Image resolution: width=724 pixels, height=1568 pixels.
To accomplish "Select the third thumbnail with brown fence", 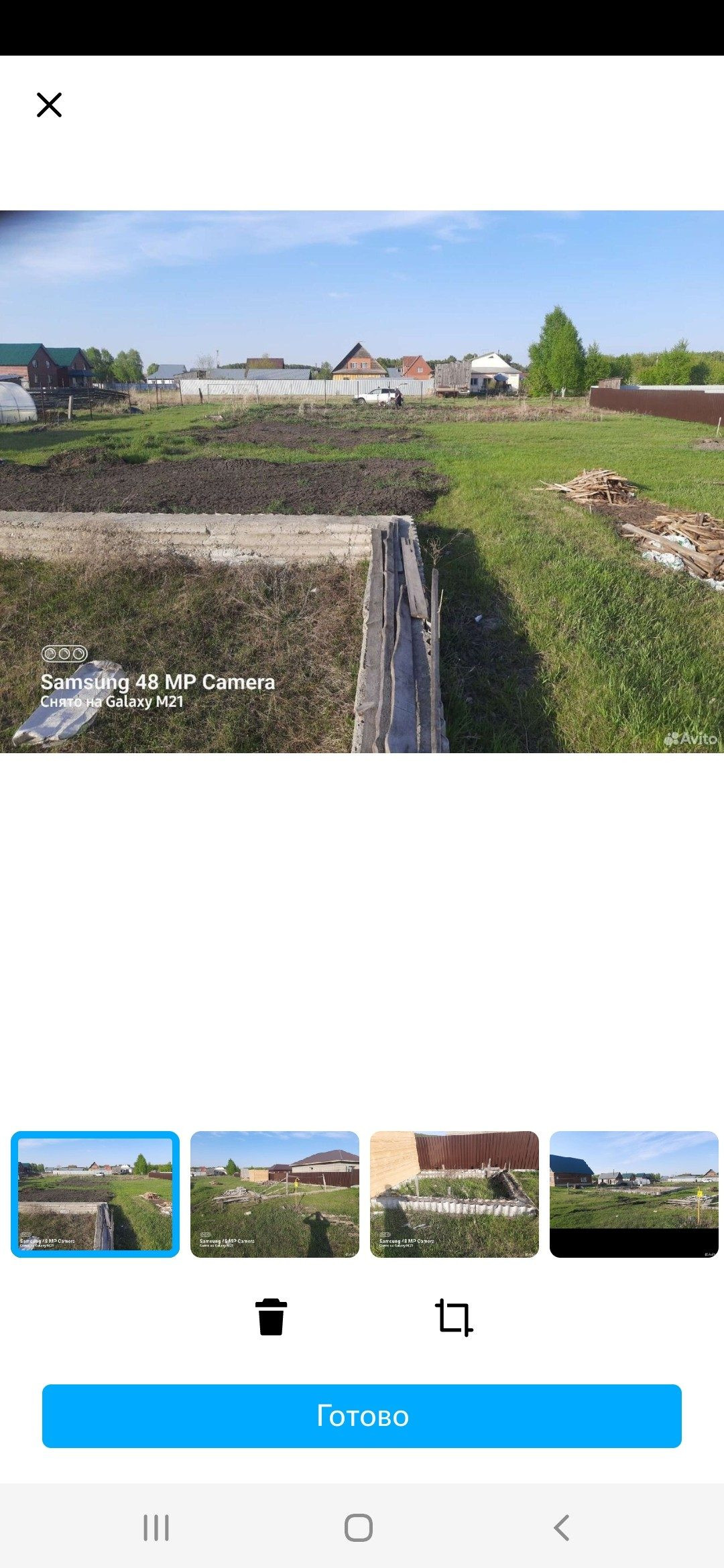I will pyautogui.click(x=455, y=1194).
